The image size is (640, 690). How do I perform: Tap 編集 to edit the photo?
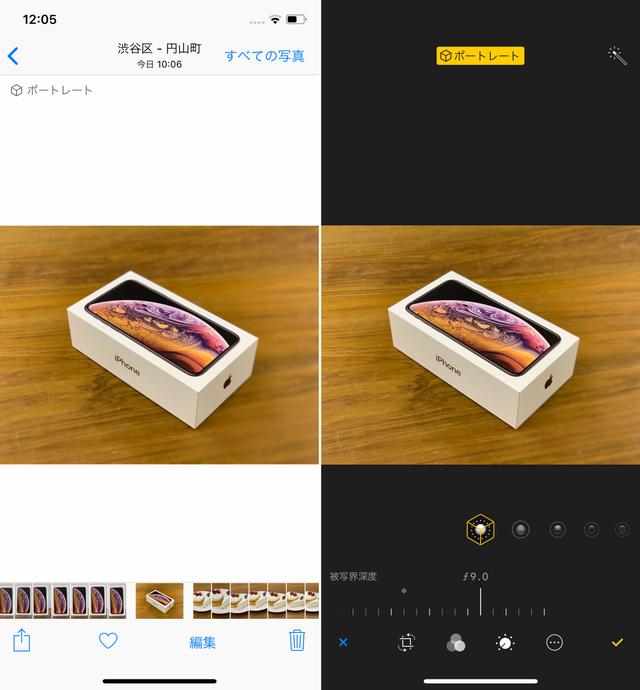pyautogui.click(x=202, y=642)
